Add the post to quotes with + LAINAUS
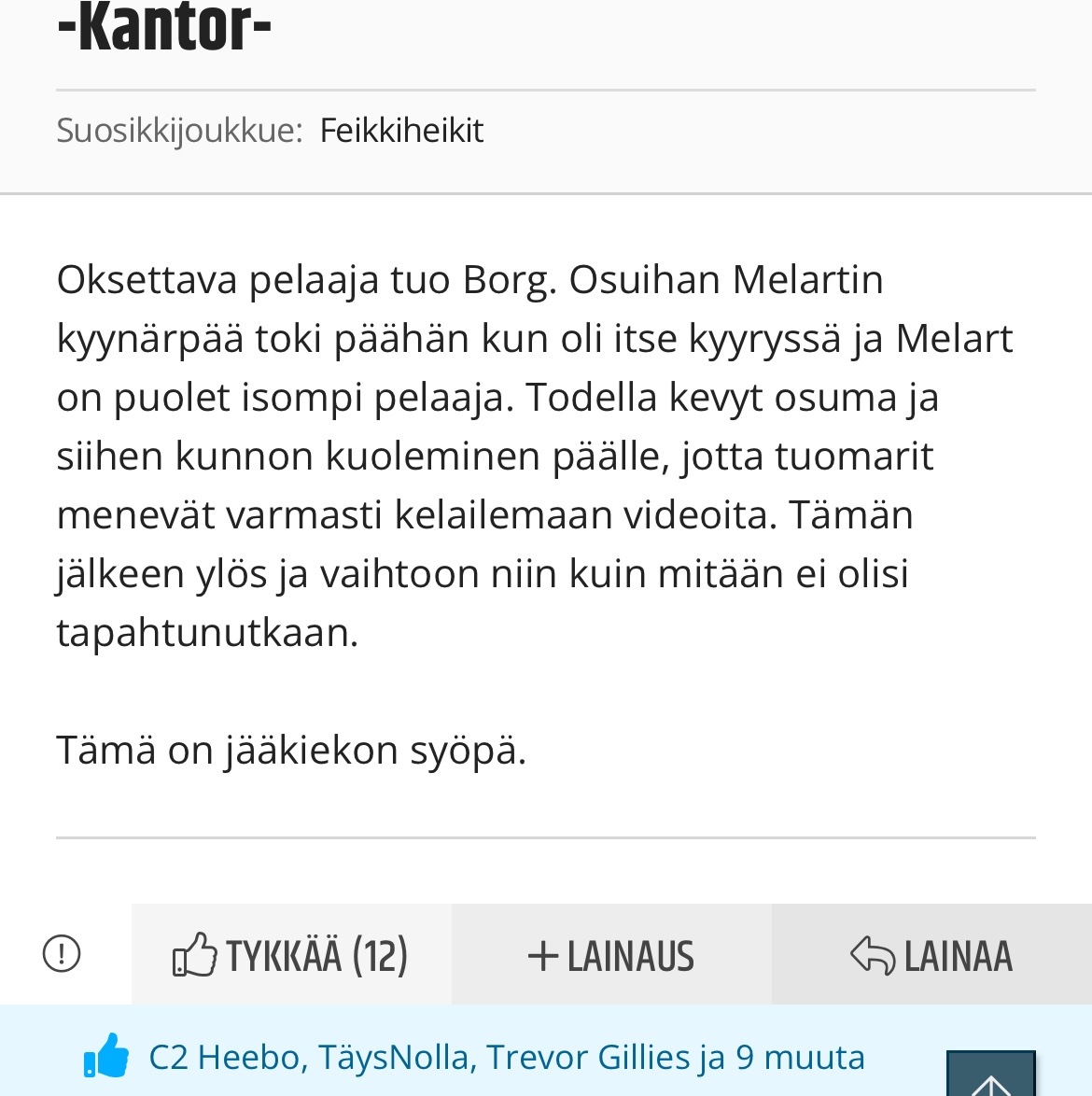 click(x=611, y=955)
